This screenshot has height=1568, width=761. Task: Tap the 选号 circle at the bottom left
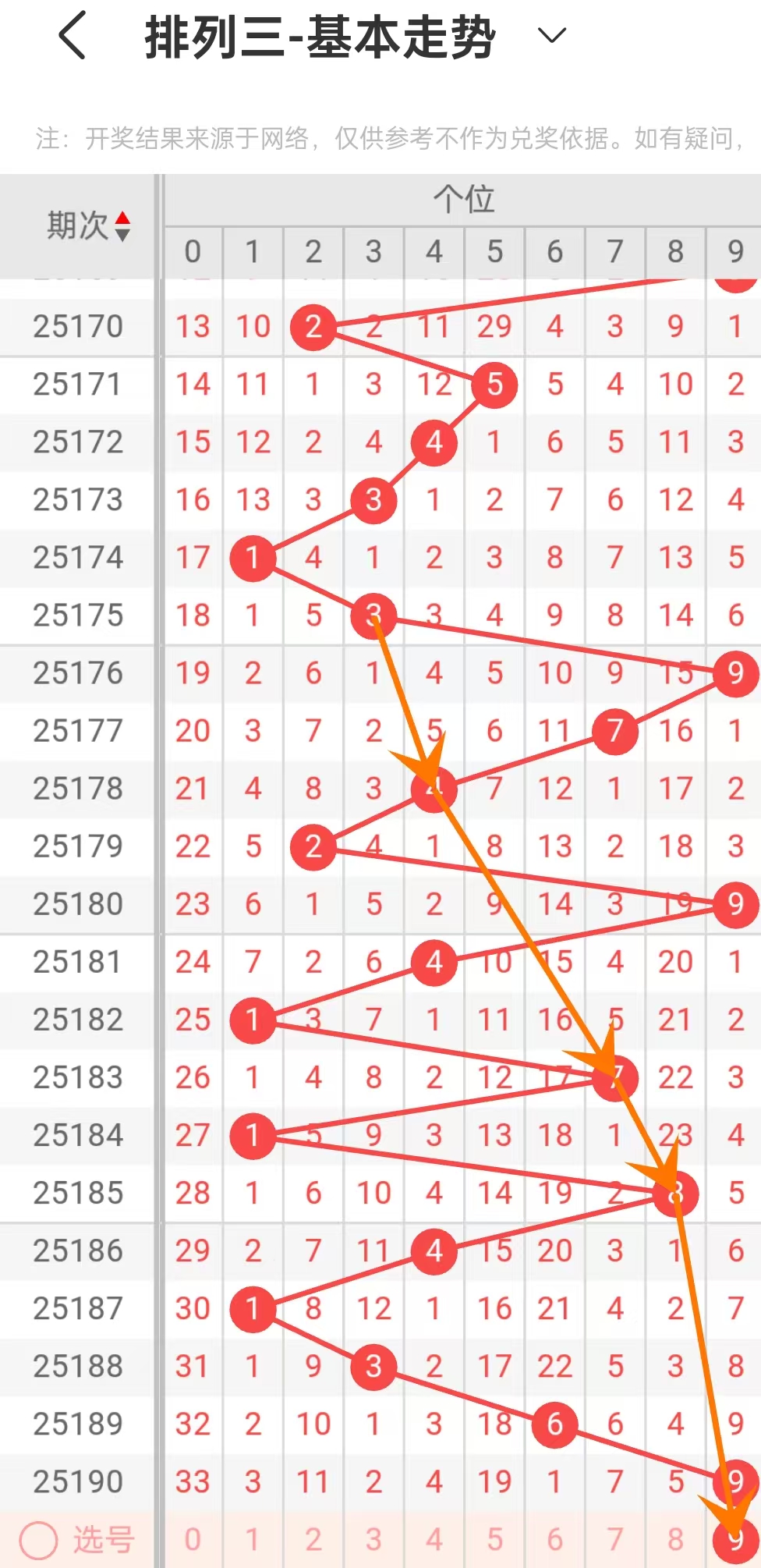[38, 1540]
